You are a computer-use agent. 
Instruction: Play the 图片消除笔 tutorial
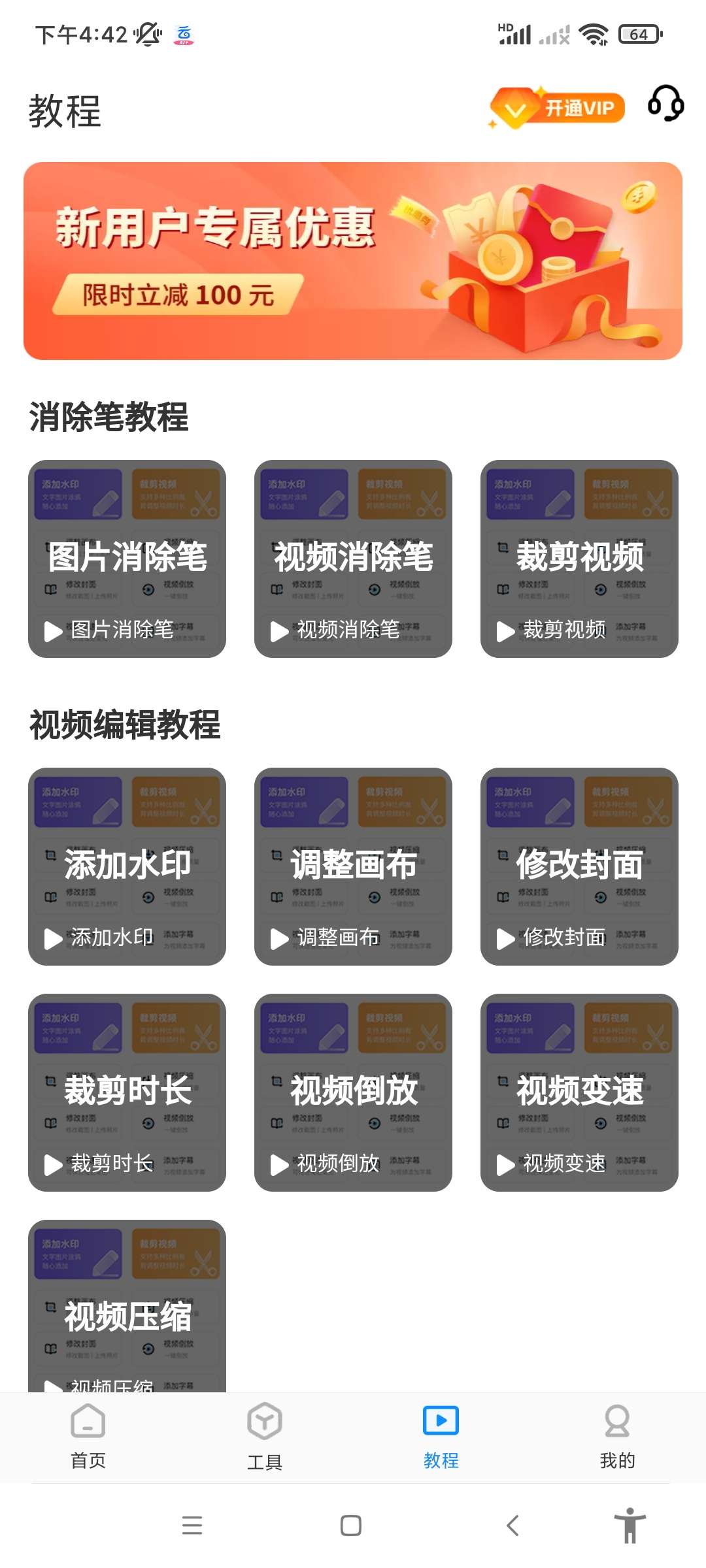point(127,559)
